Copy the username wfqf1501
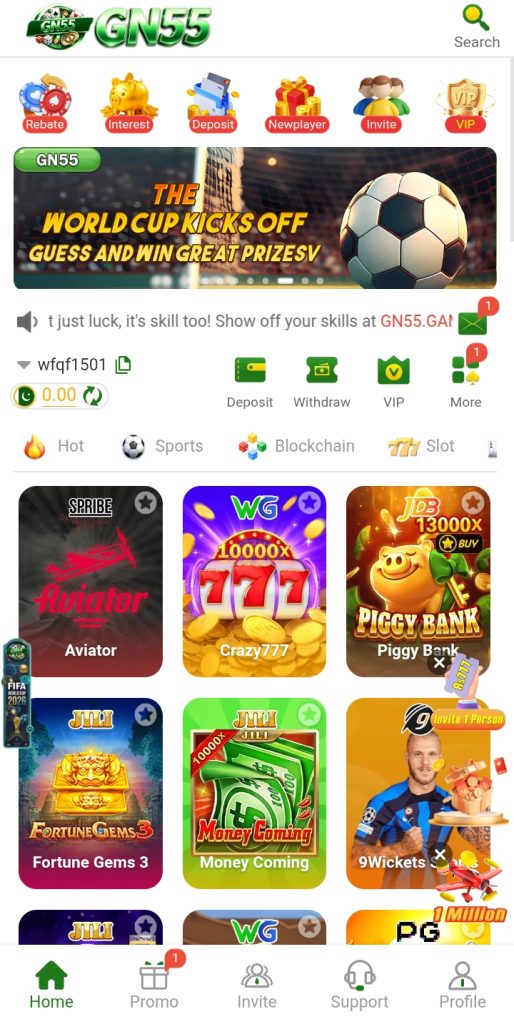This screenshot has height=1024, width=514. 123,364
